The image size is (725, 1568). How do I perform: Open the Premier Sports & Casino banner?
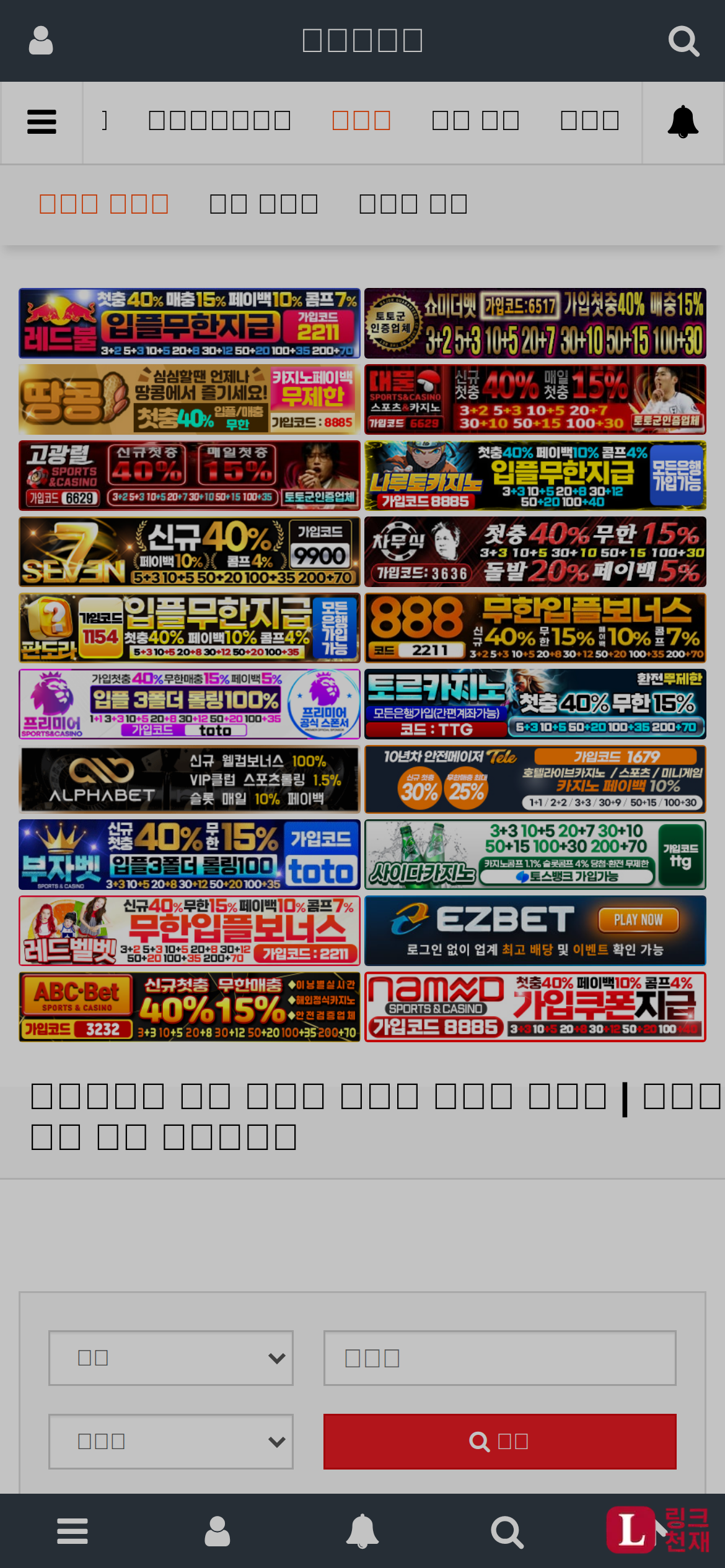tap(189, 704)
